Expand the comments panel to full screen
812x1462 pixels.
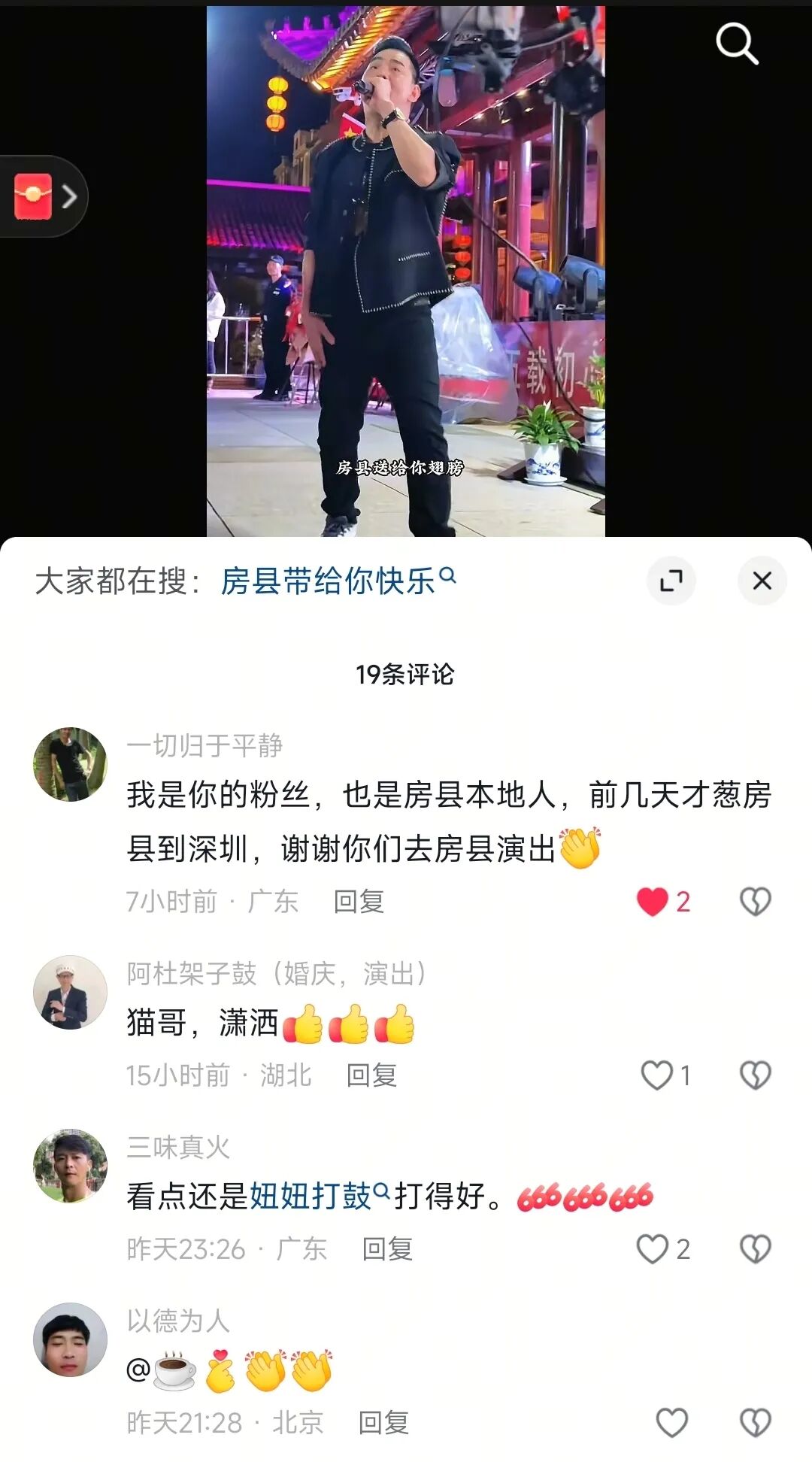[x=671, y=581]
